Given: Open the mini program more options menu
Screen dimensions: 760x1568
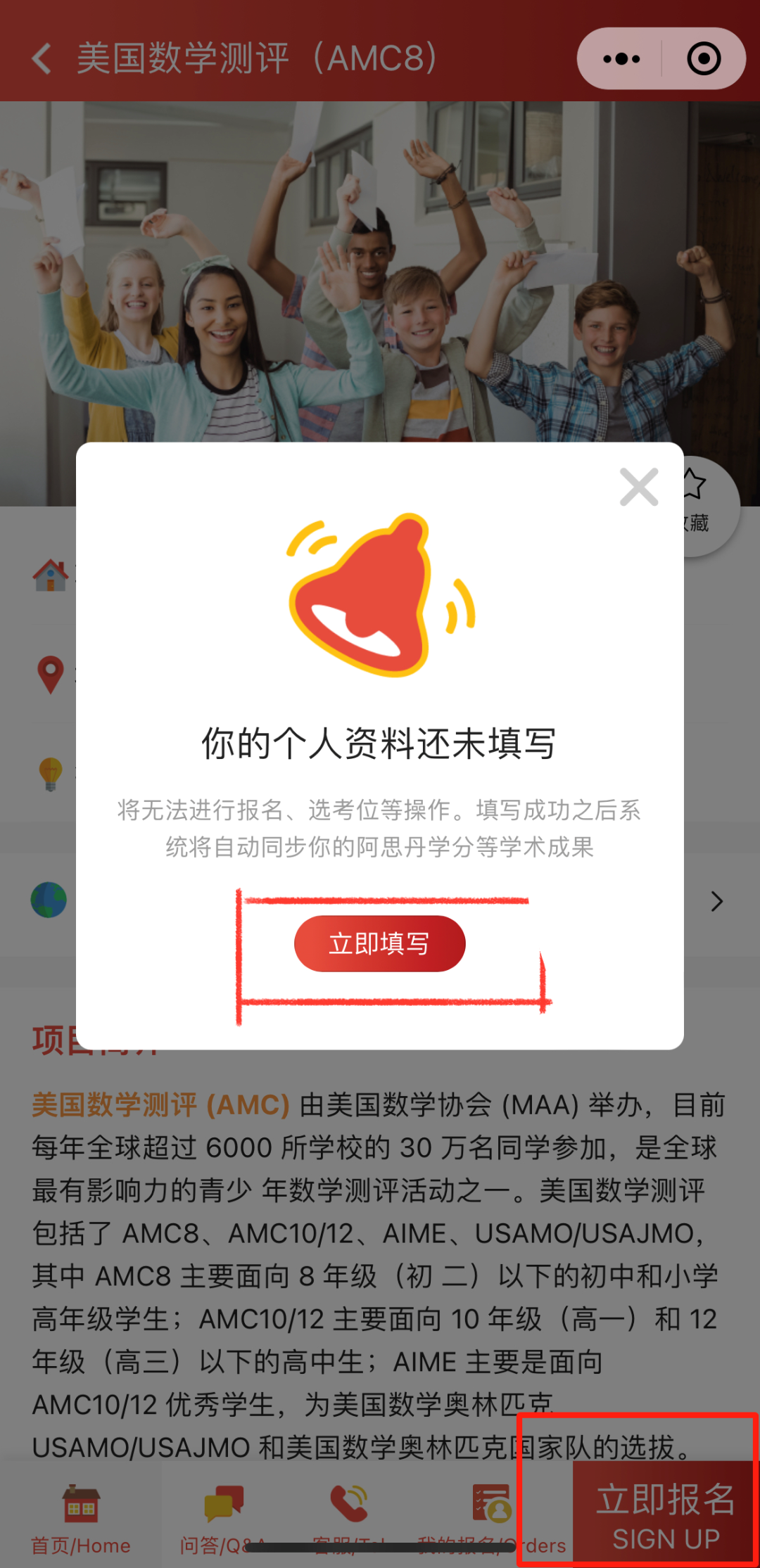Looking at the screenshot, I should click(621, 58).
